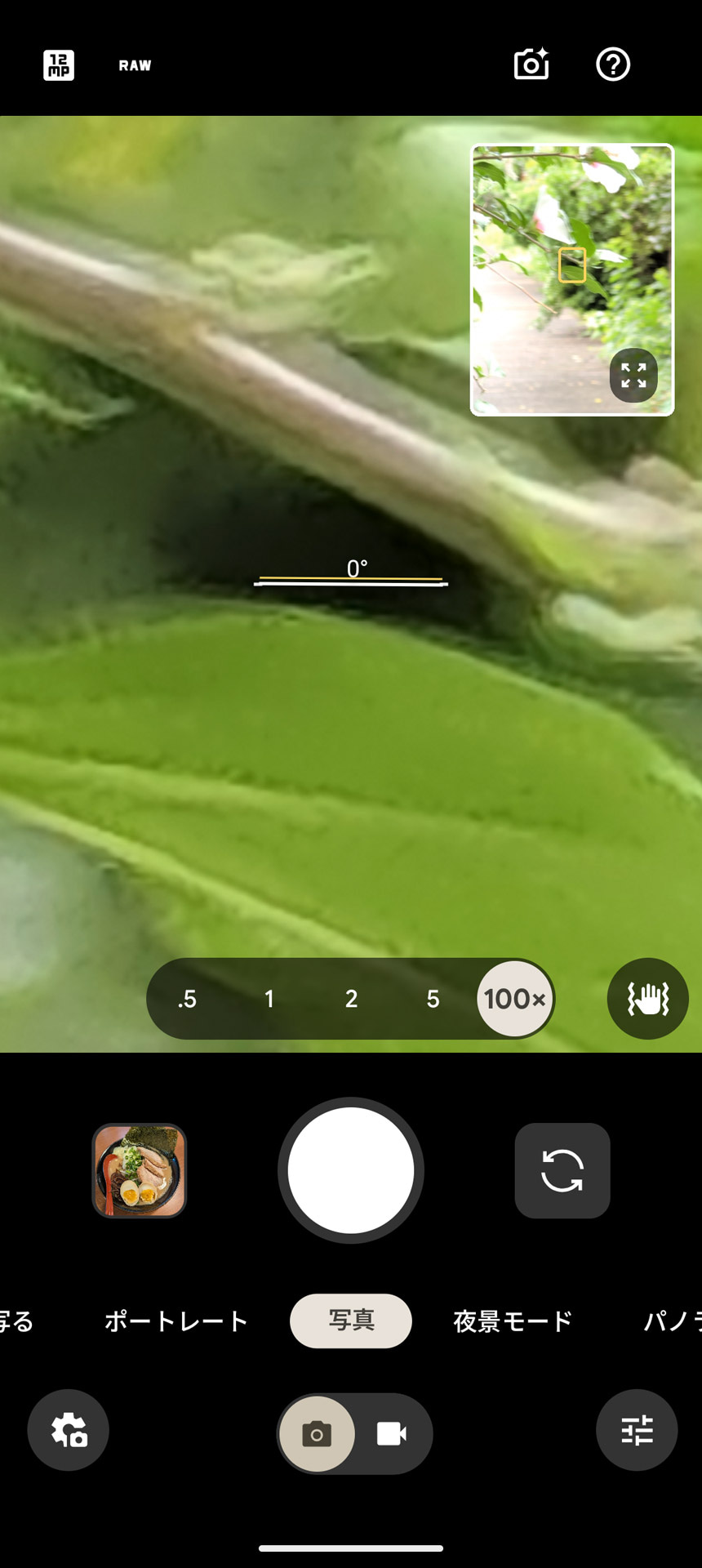The image size is (702, 1568).
Task: Select the .5 ultrawide zoom level
Action: (187, 999)
